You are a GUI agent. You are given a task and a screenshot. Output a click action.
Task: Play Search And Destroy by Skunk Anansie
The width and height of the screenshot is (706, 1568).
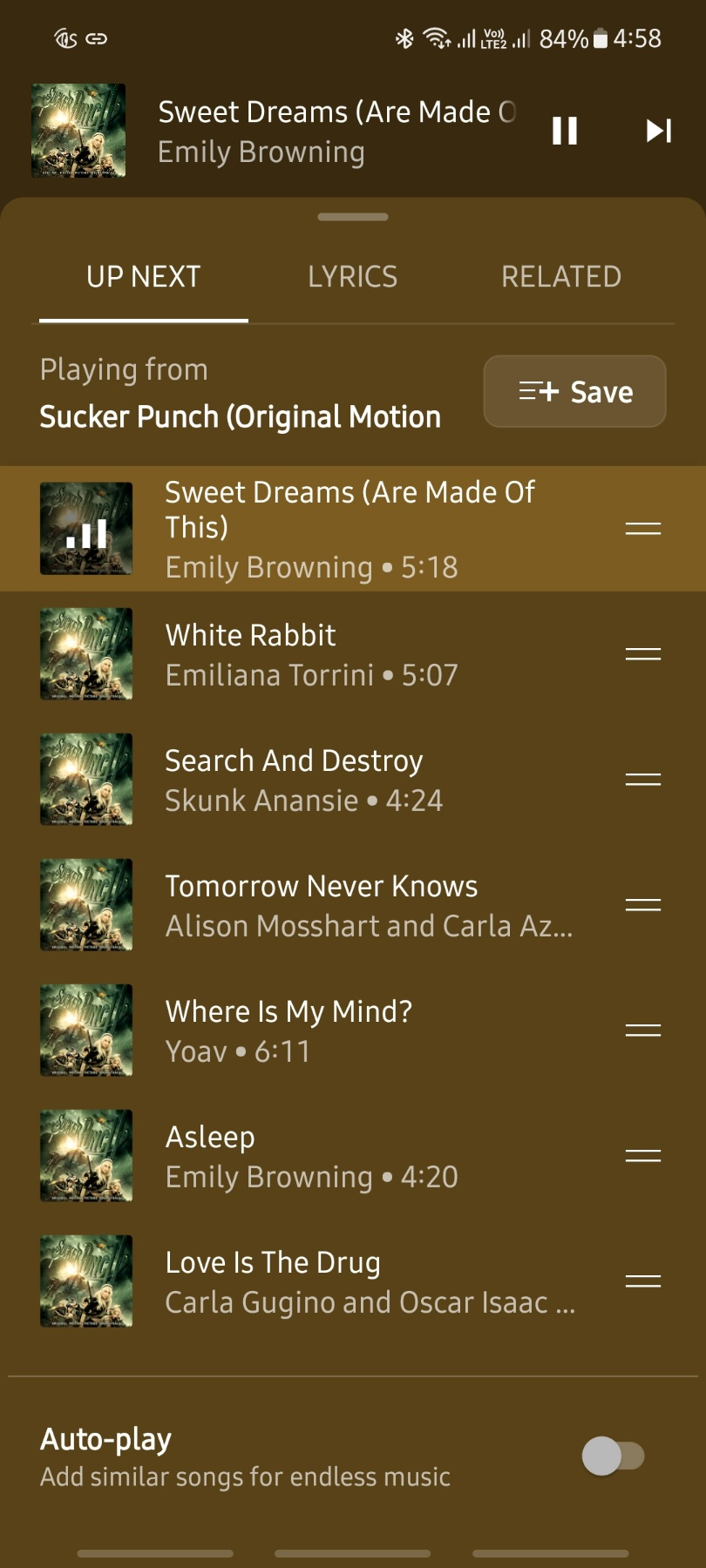(x=353, y=780)
